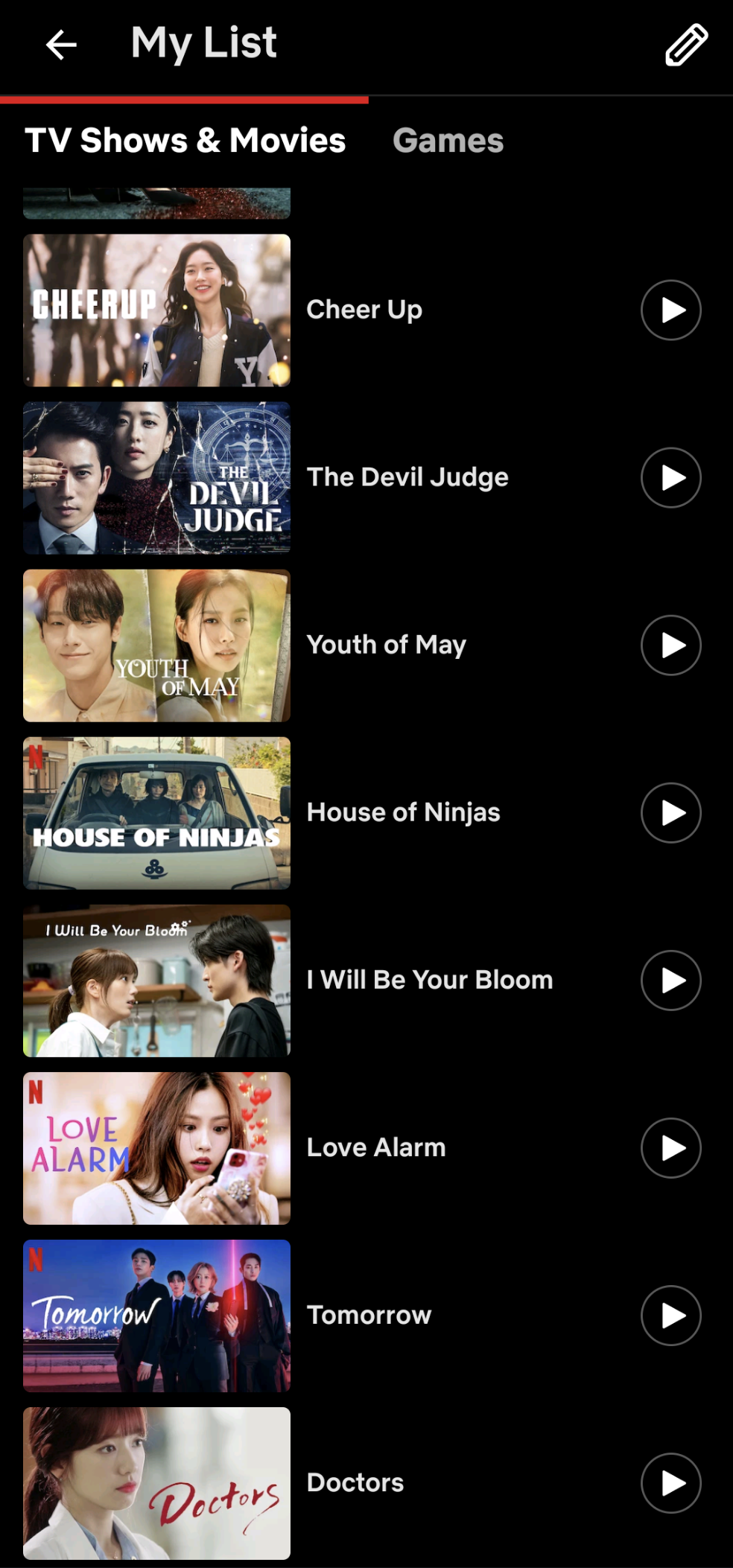View the Youth of May poster tile
The image size is (733, 1568).
(x=156, y=645)
